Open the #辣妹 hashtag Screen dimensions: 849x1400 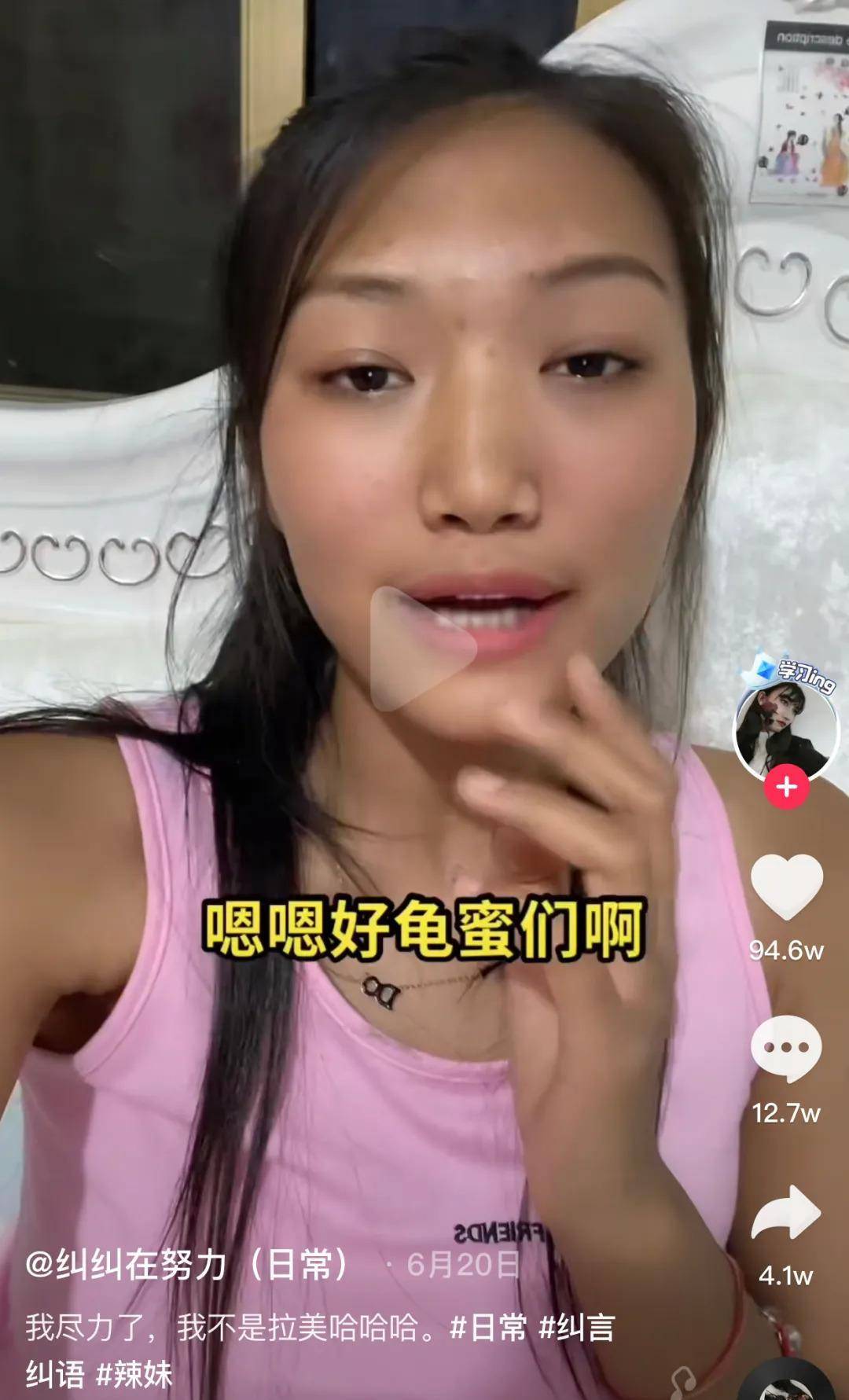134,1374
